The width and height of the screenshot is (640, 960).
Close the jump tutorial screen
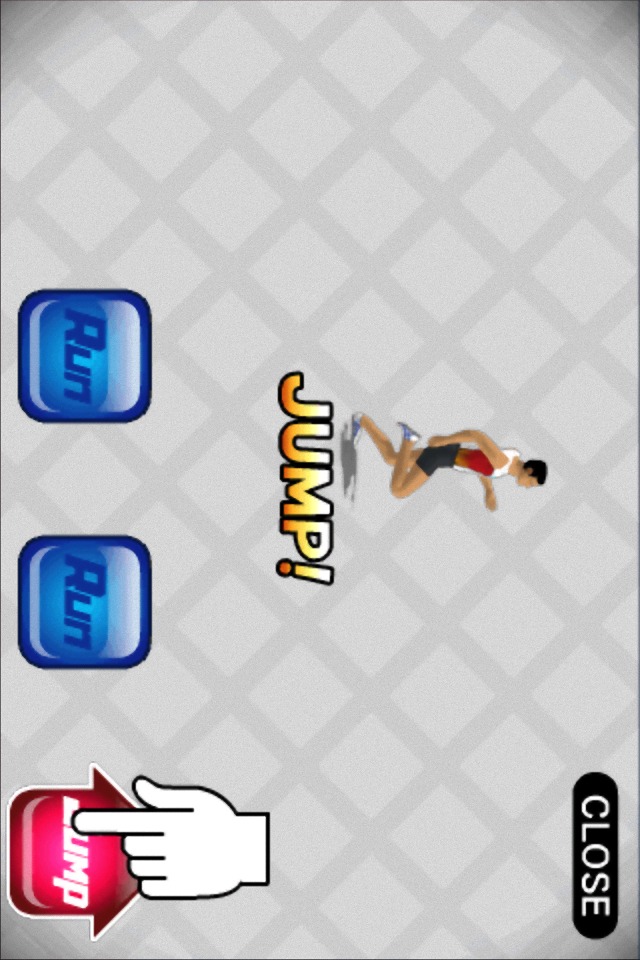[596, 855]
